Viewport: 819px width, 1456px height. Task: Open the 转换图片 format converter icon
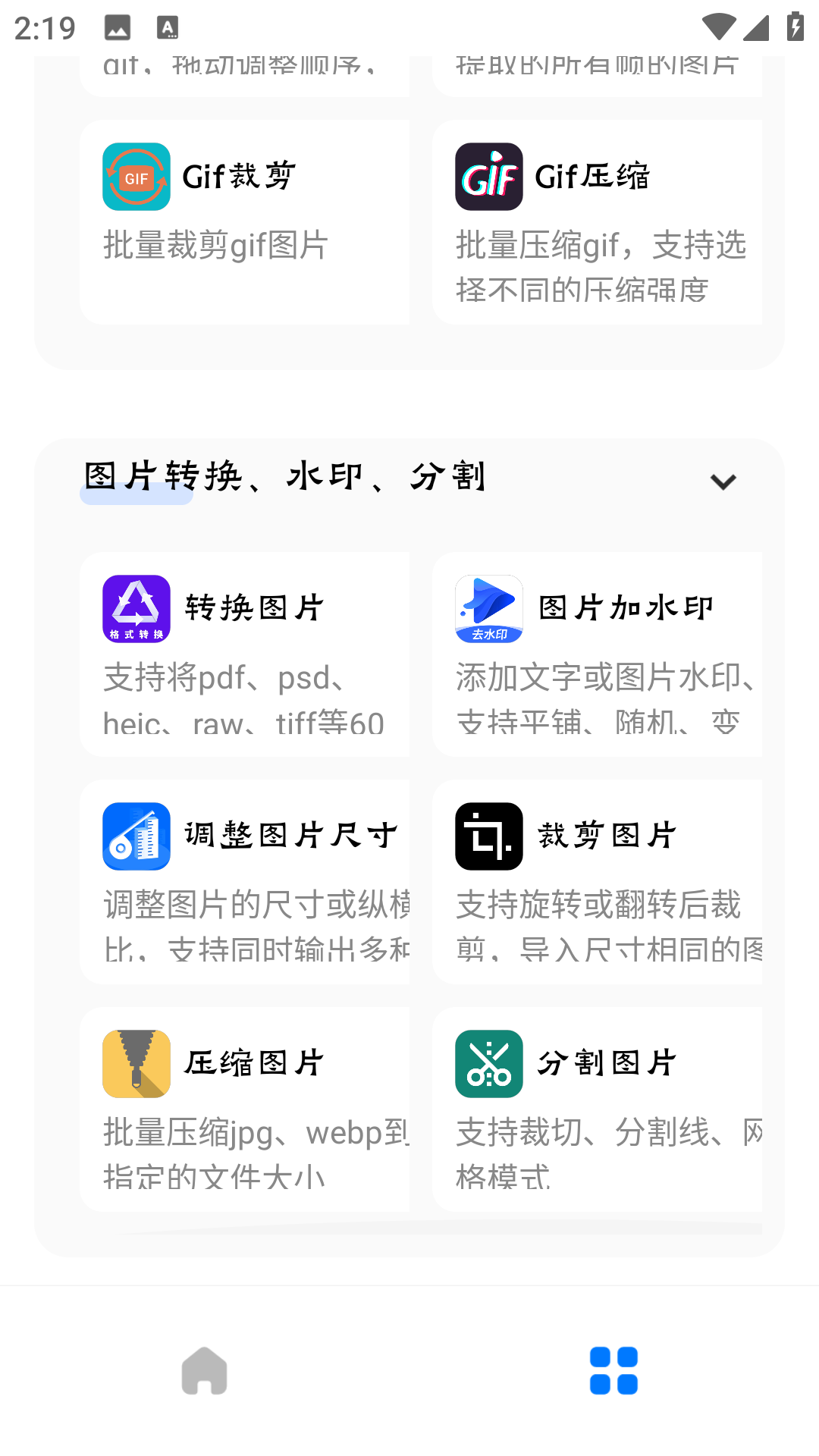click(x=135, y=608)
